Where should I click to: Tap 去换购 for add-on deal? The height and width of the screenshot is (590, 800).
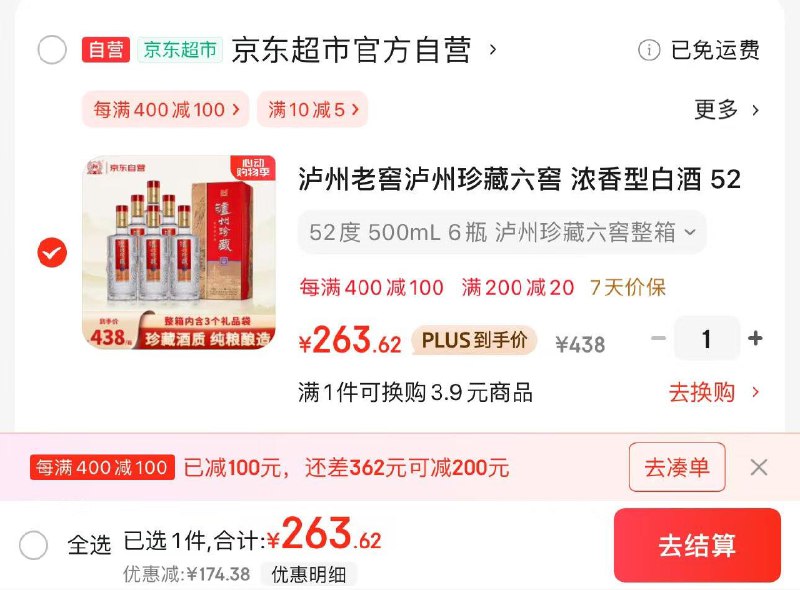pyautogui.click(x=714, y=392)
